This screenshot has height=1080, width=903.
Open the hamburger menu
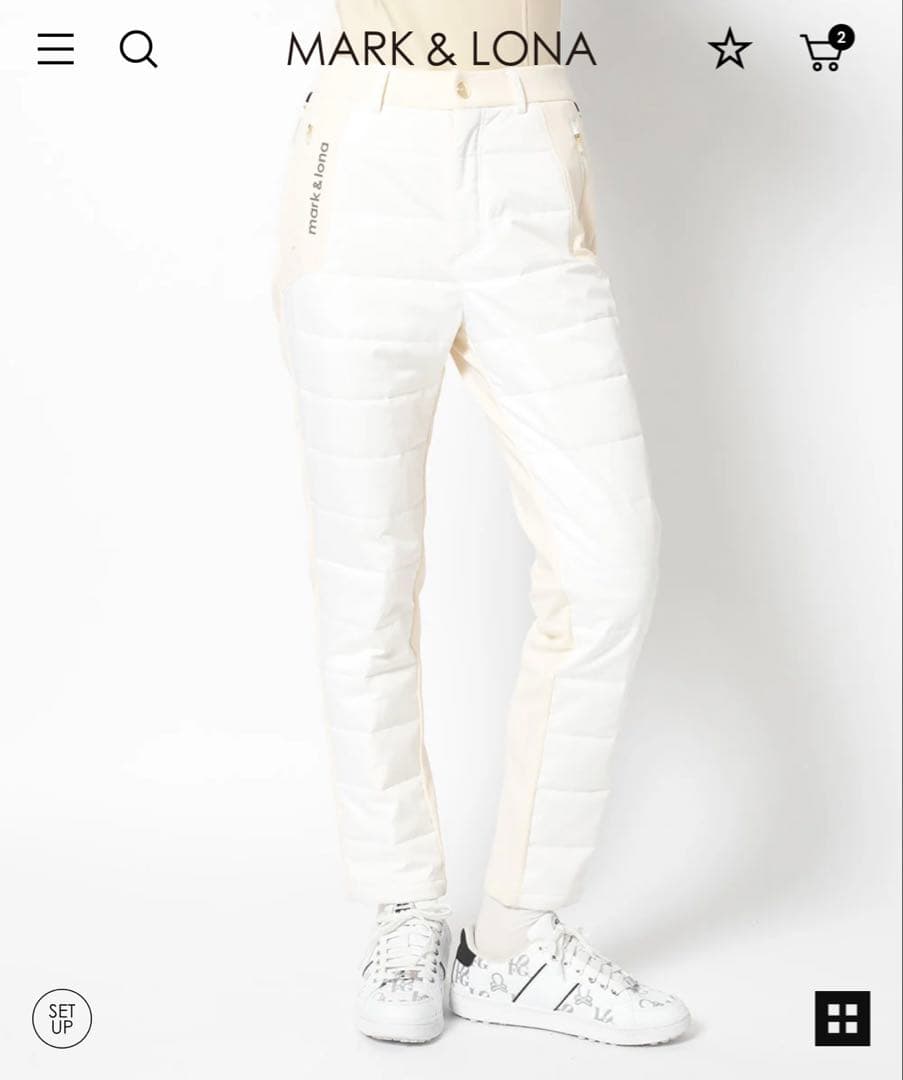coord(56,49)
